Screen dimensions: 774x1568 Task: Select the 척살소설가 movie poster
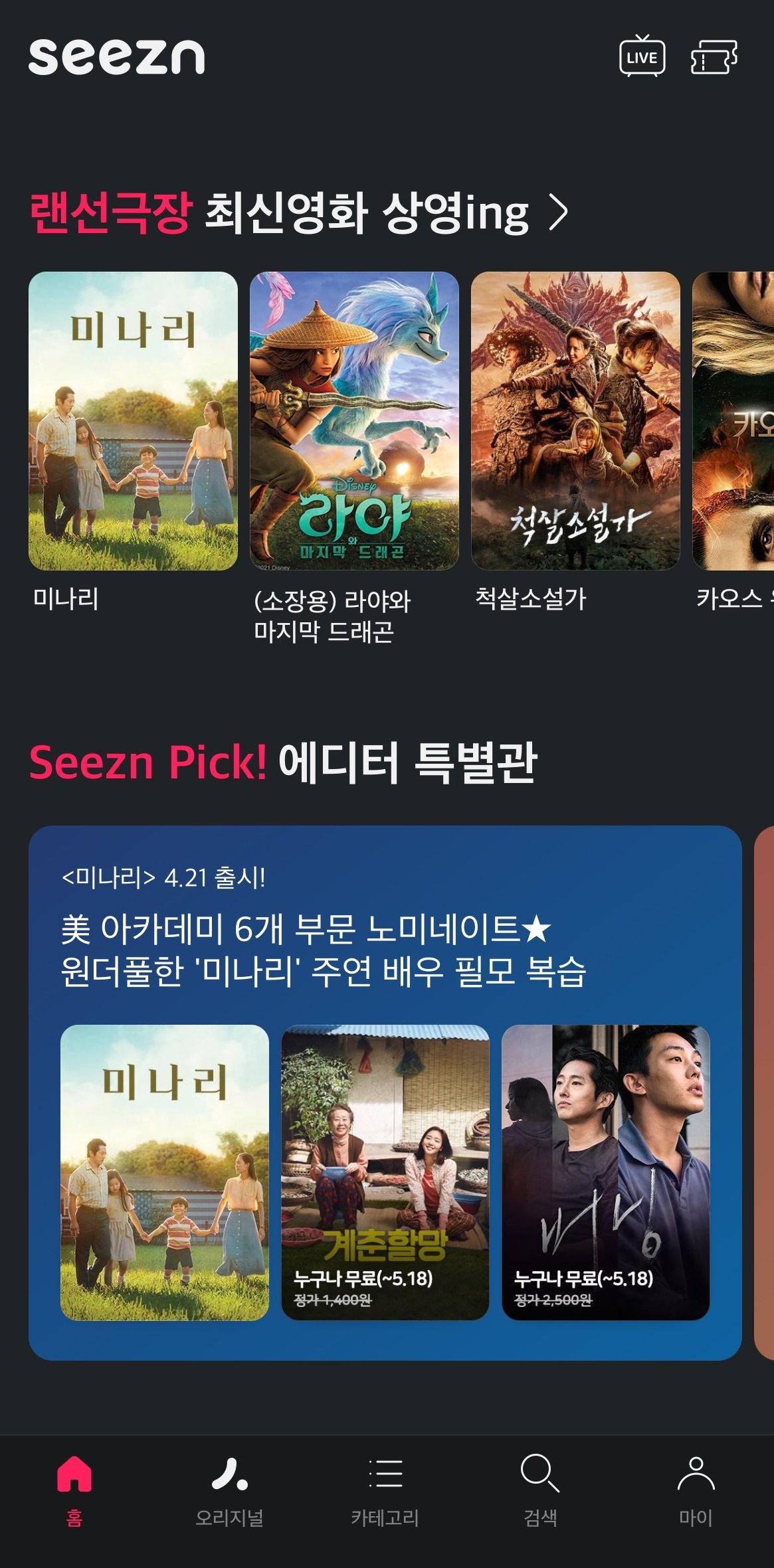575,421
